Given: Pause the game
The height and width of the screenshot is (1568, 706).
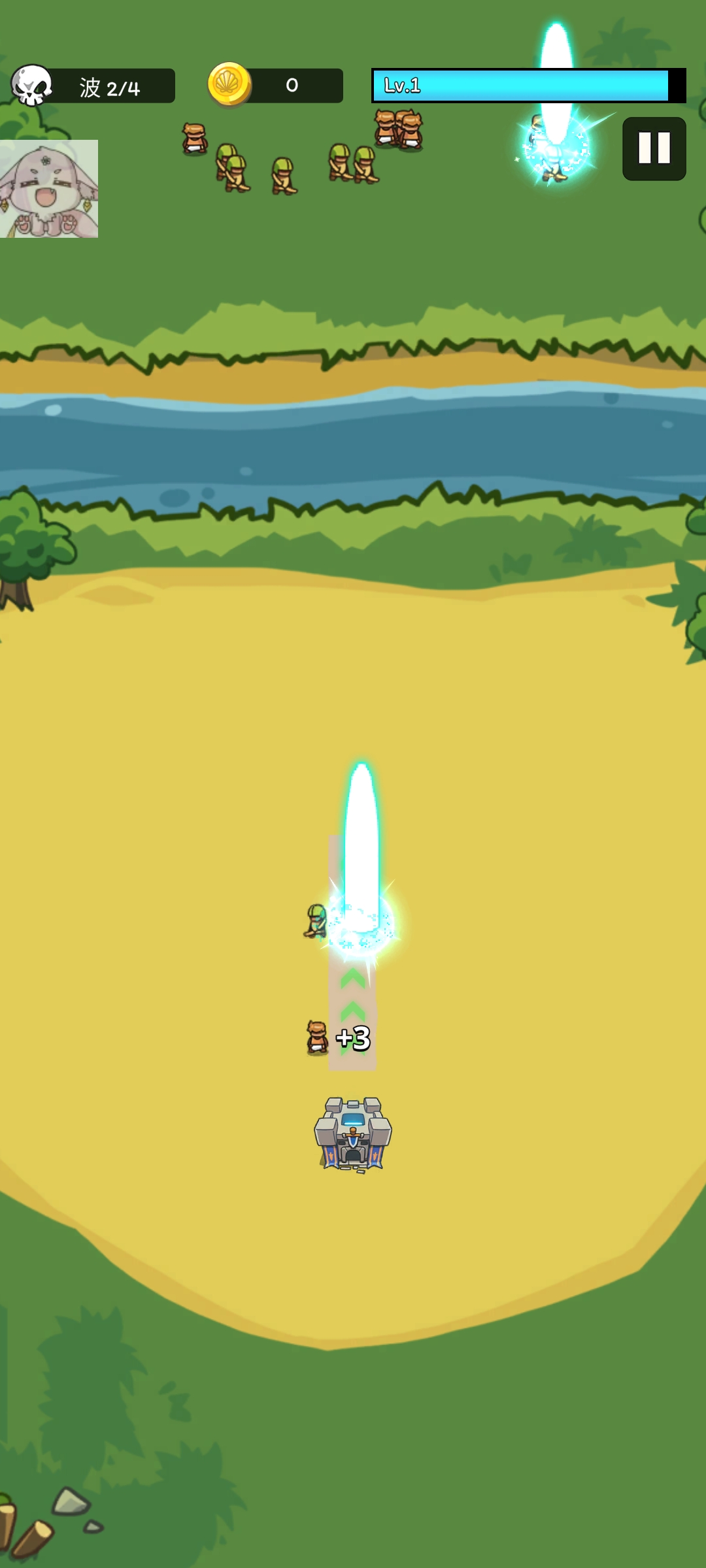Looking at the screenshot, I should tap(654, 149).
